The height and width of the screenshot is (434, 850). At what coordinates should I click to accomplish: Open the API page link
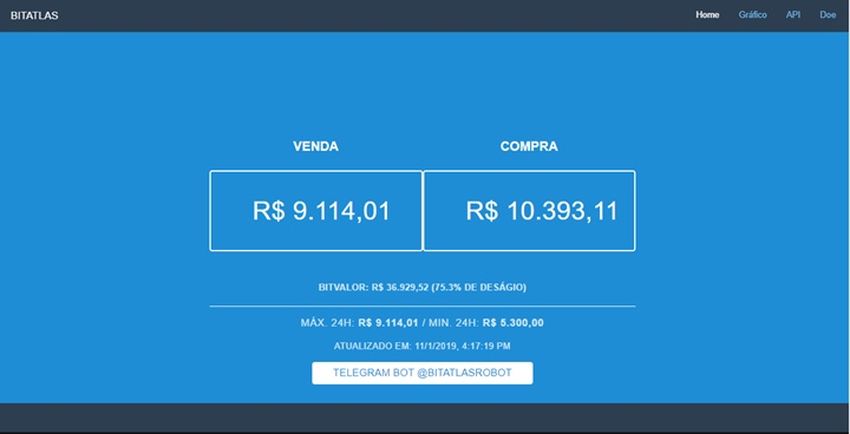[x=793, y=15]
